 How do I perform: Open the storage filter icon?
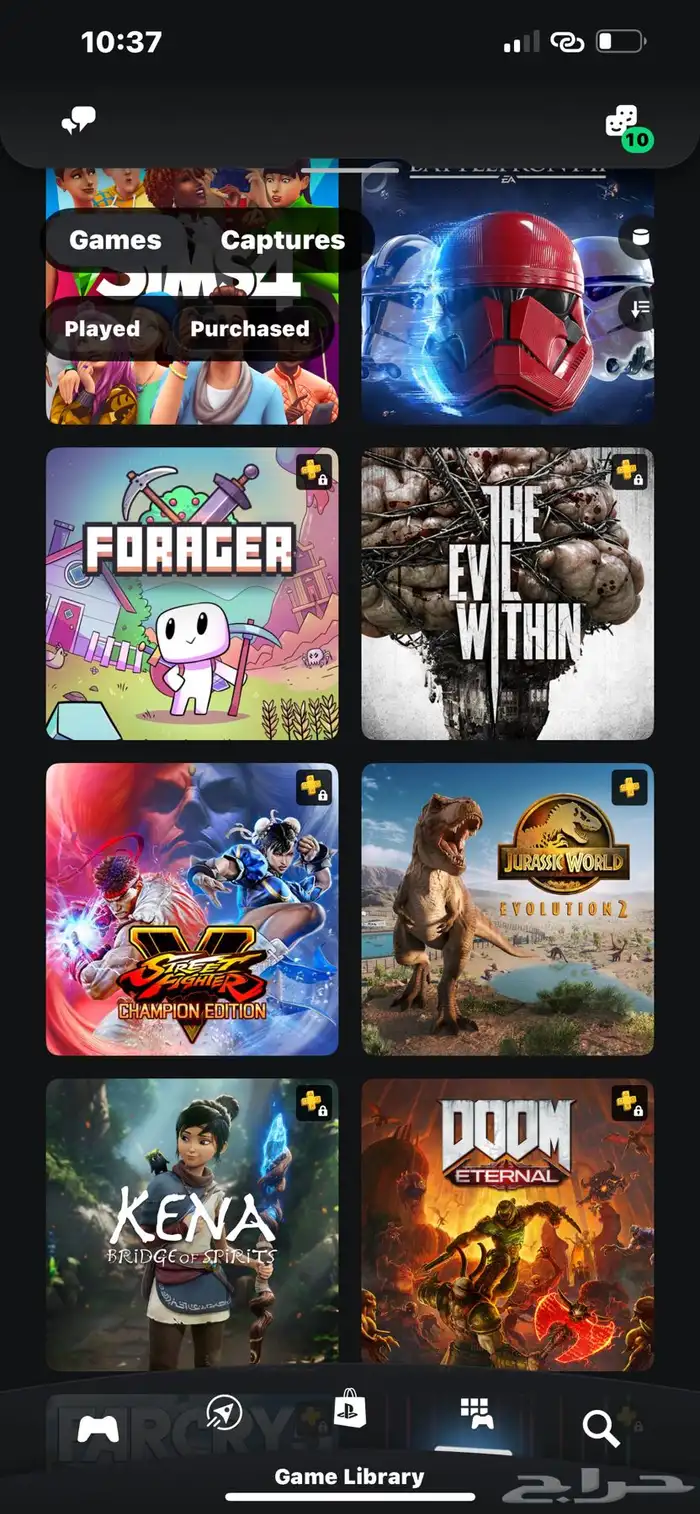pyautogui.click(x=640, y=238)
